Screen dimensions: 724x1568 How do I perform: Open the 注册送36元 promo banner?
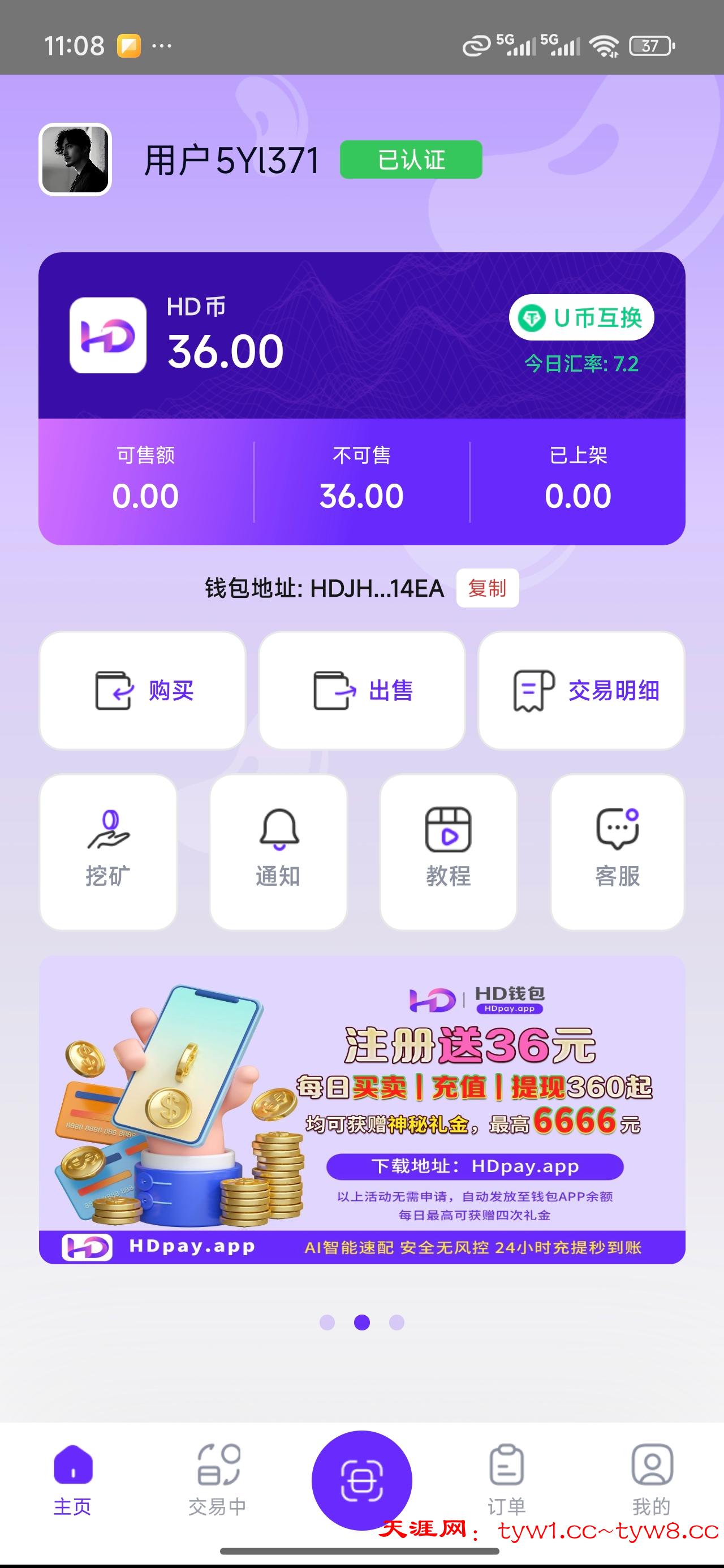[x=361, y=1109]
